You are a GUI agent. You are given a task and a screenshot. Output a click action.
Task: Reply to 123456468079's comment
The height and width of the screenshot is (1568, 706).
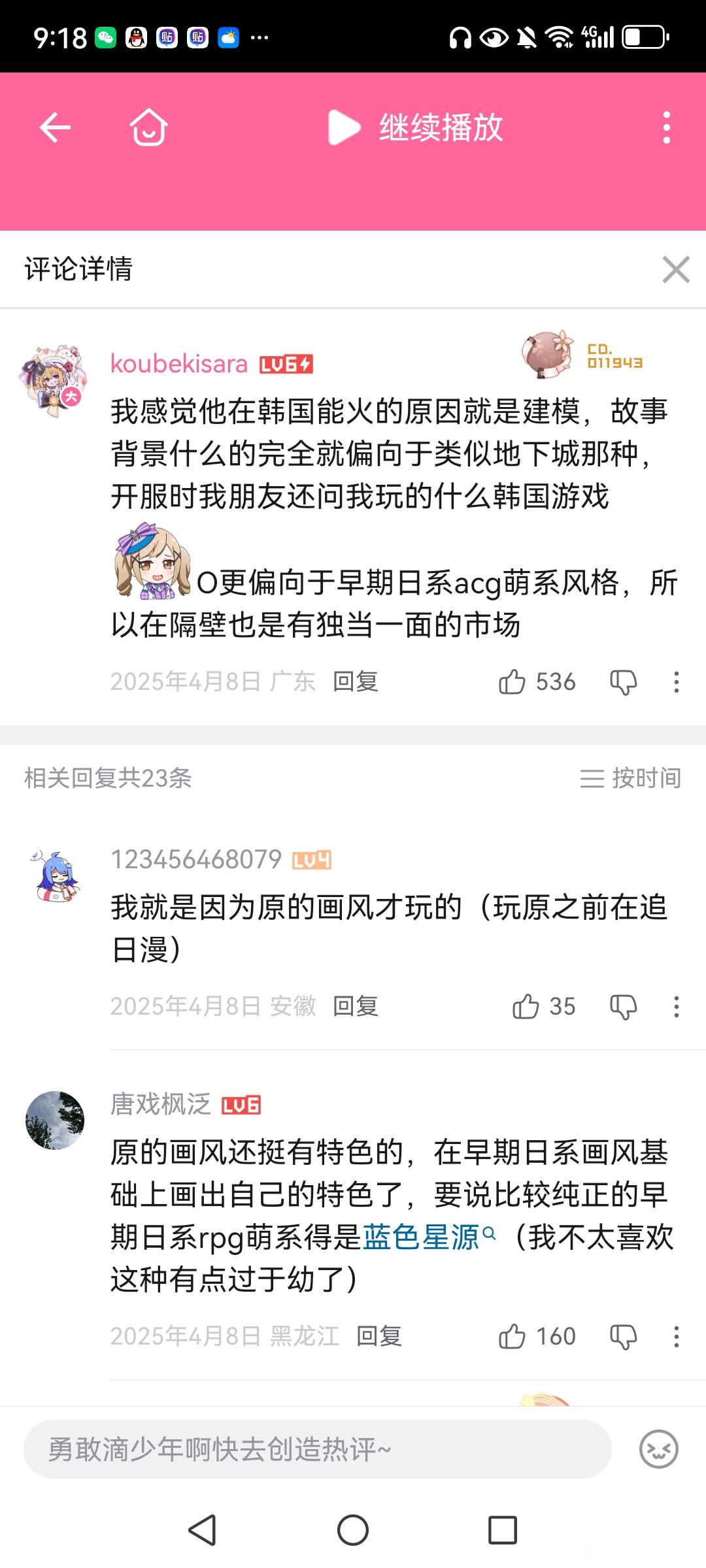click(x=355, y=1006)
